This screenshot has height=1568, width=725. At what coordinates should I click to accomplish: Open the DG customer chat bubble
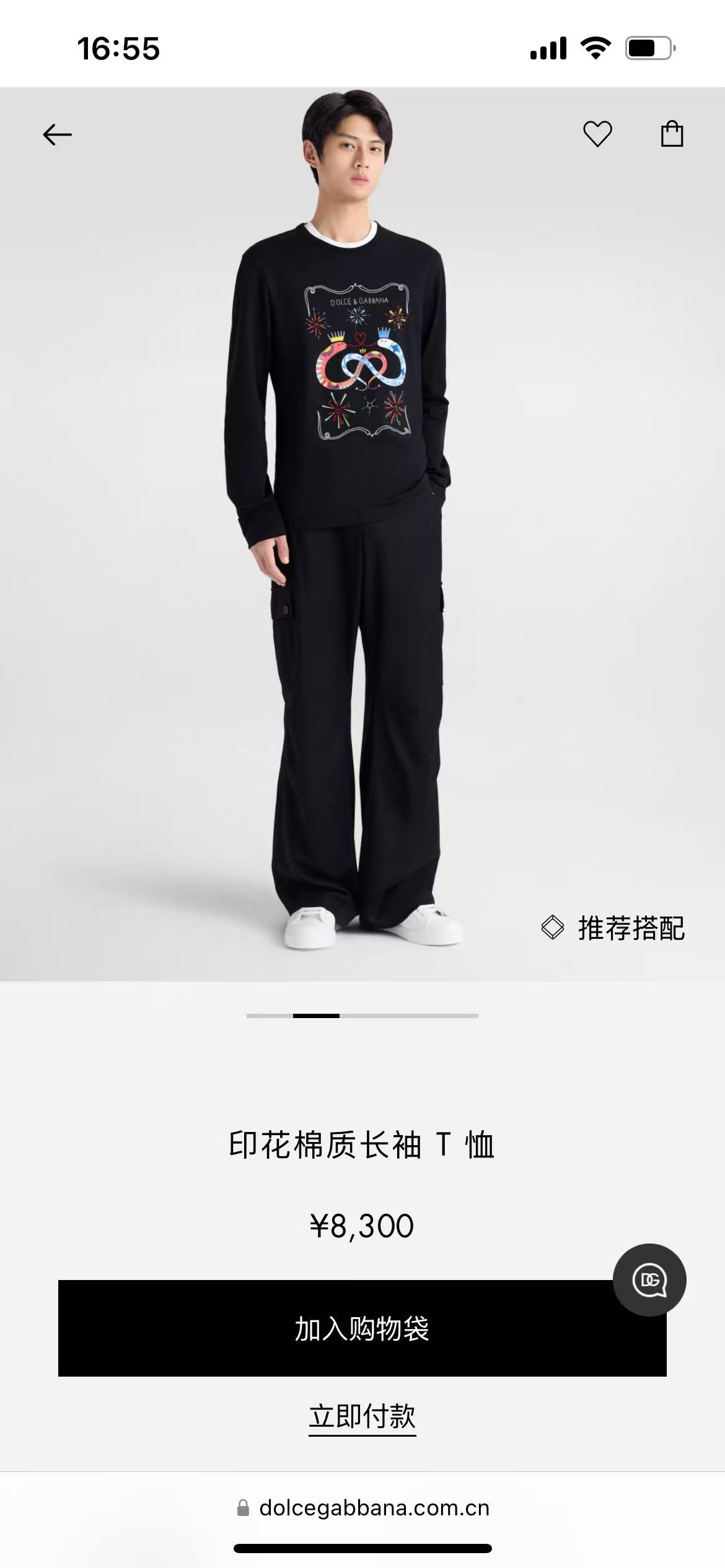(649, 1279)
